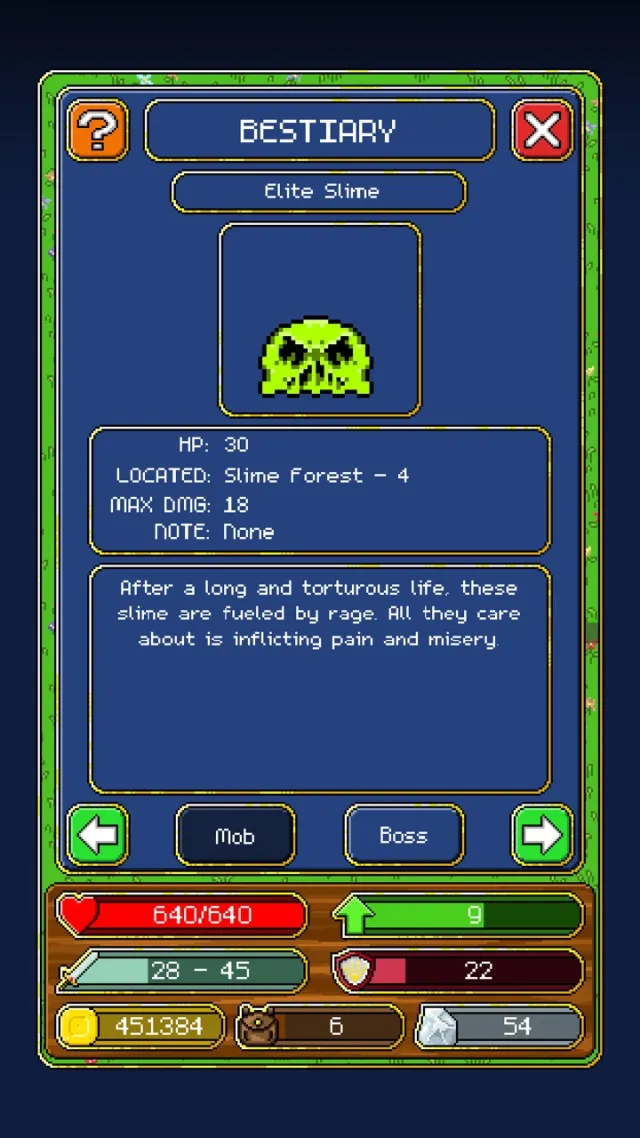This screenshot has height=1138, width=640.
Task: Go to the previous bestiary entry
Action: (98, 835)
